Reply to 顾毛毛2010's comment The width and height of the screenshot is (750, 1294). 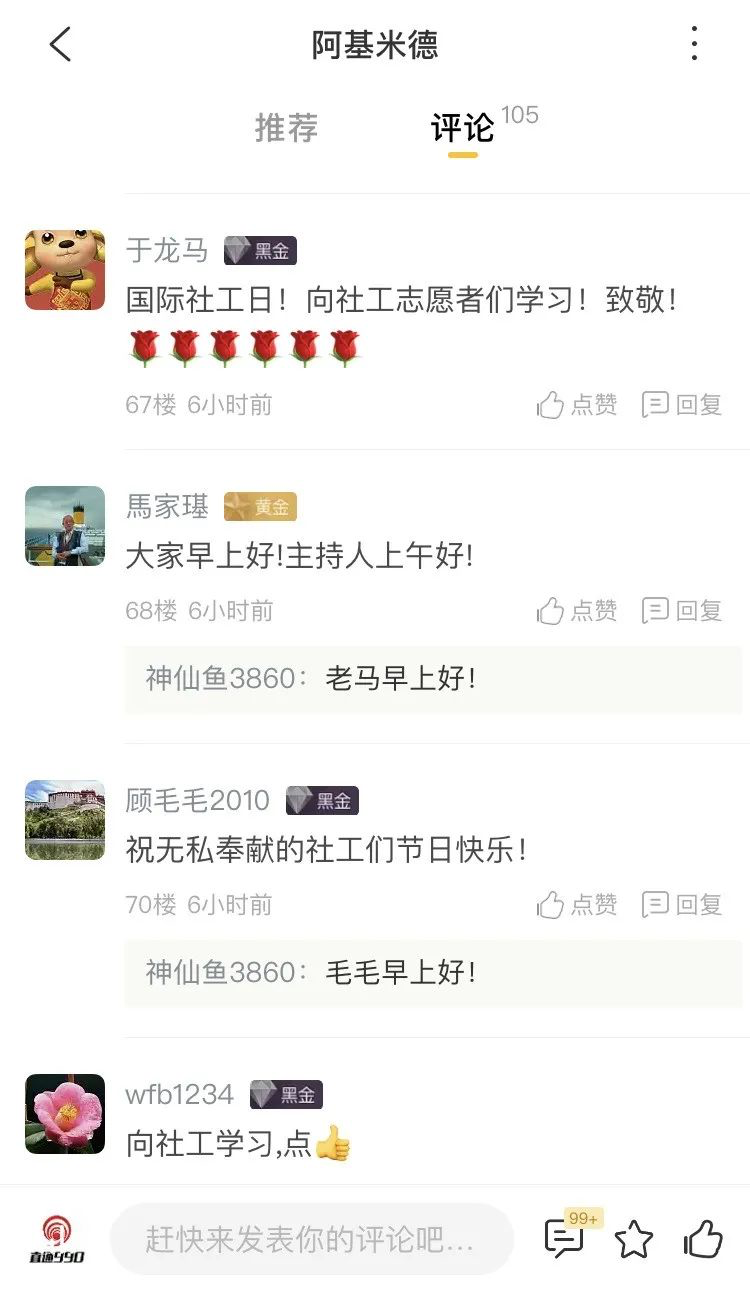pyautogui.click(x=682, y=905)
